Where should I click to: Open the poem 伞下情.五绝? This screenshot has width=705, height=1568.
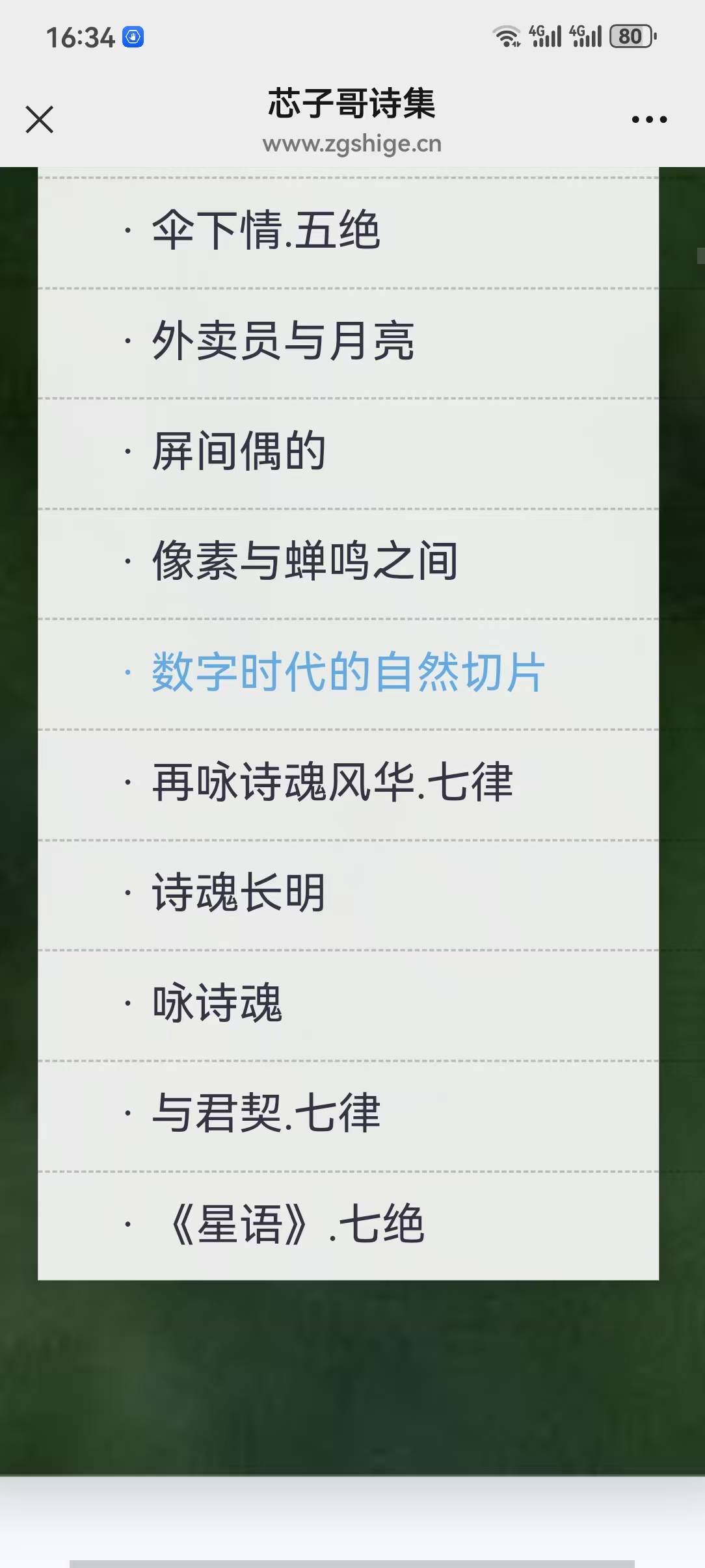(265, 231)
